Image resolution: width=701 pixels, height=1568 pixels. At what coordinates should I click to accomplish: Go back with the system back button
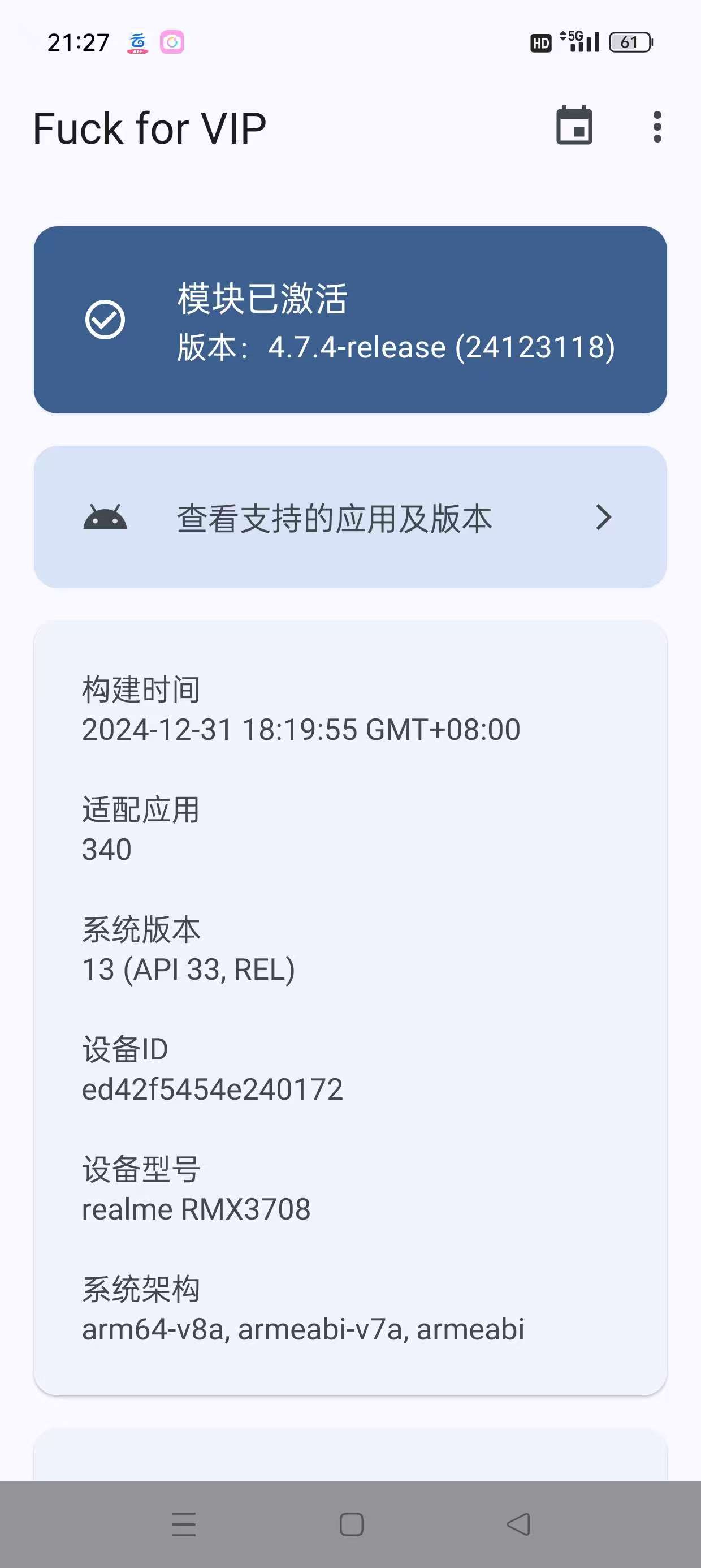(518, 1523)
